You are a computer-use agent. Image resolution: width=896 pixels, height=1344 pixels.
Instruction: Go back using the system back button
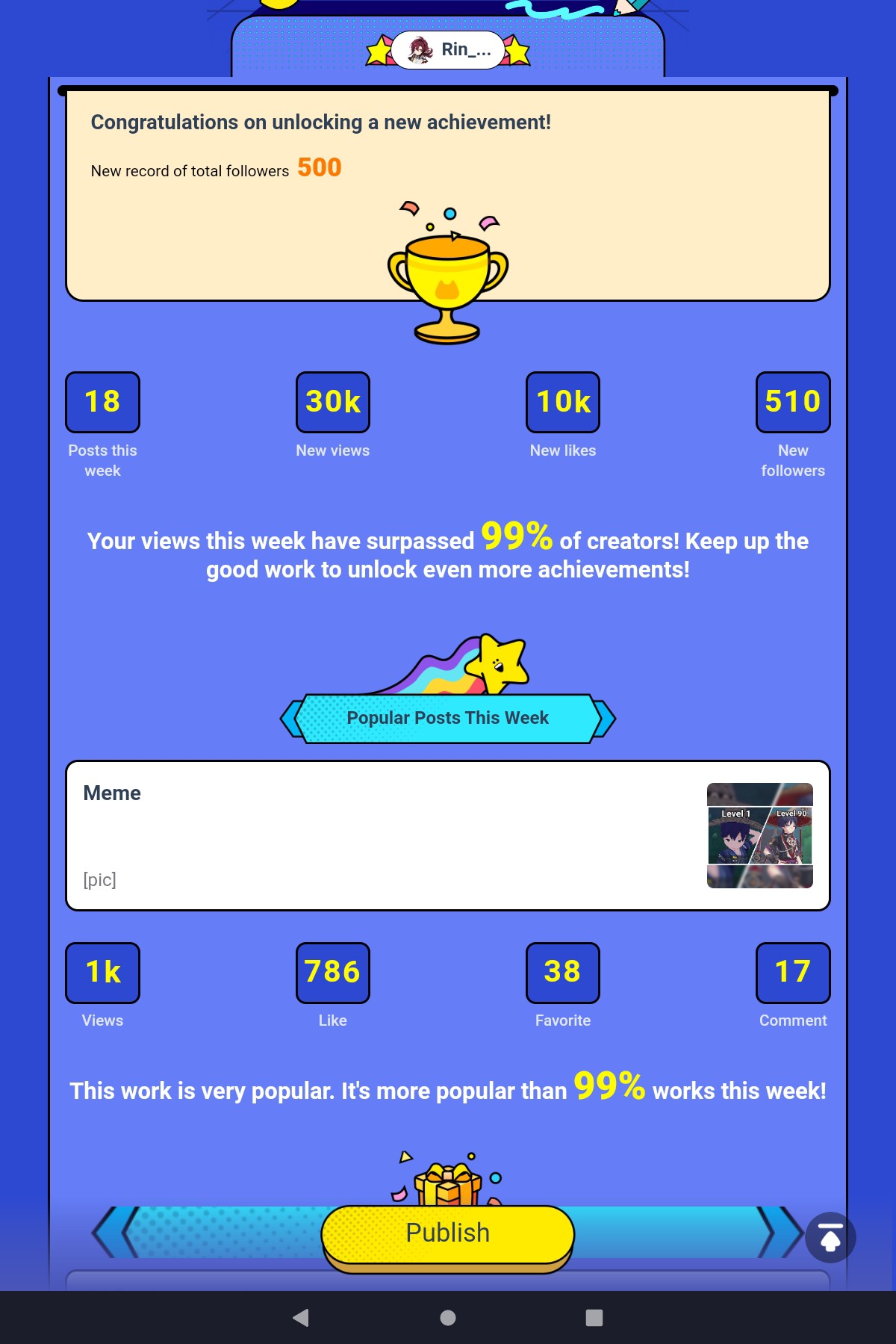tap(301, 1317)
